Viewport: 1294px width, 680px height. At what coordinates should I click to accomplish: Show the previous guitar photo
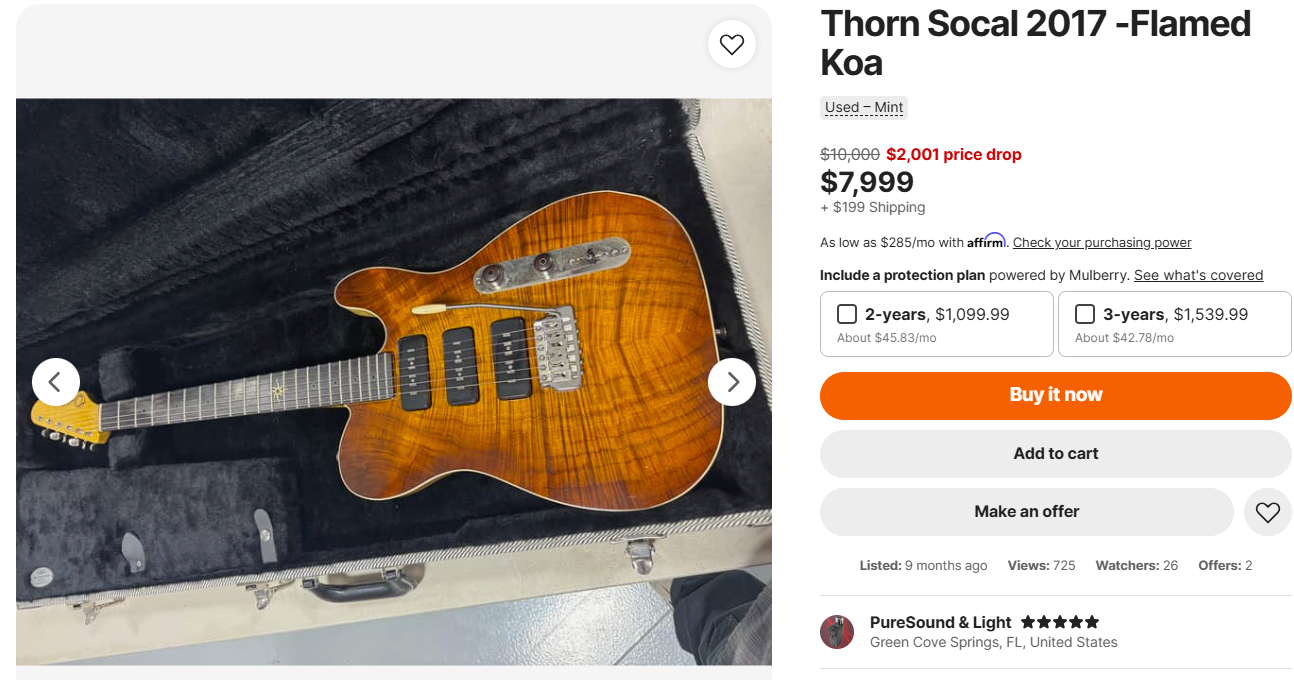pos(56,382)
